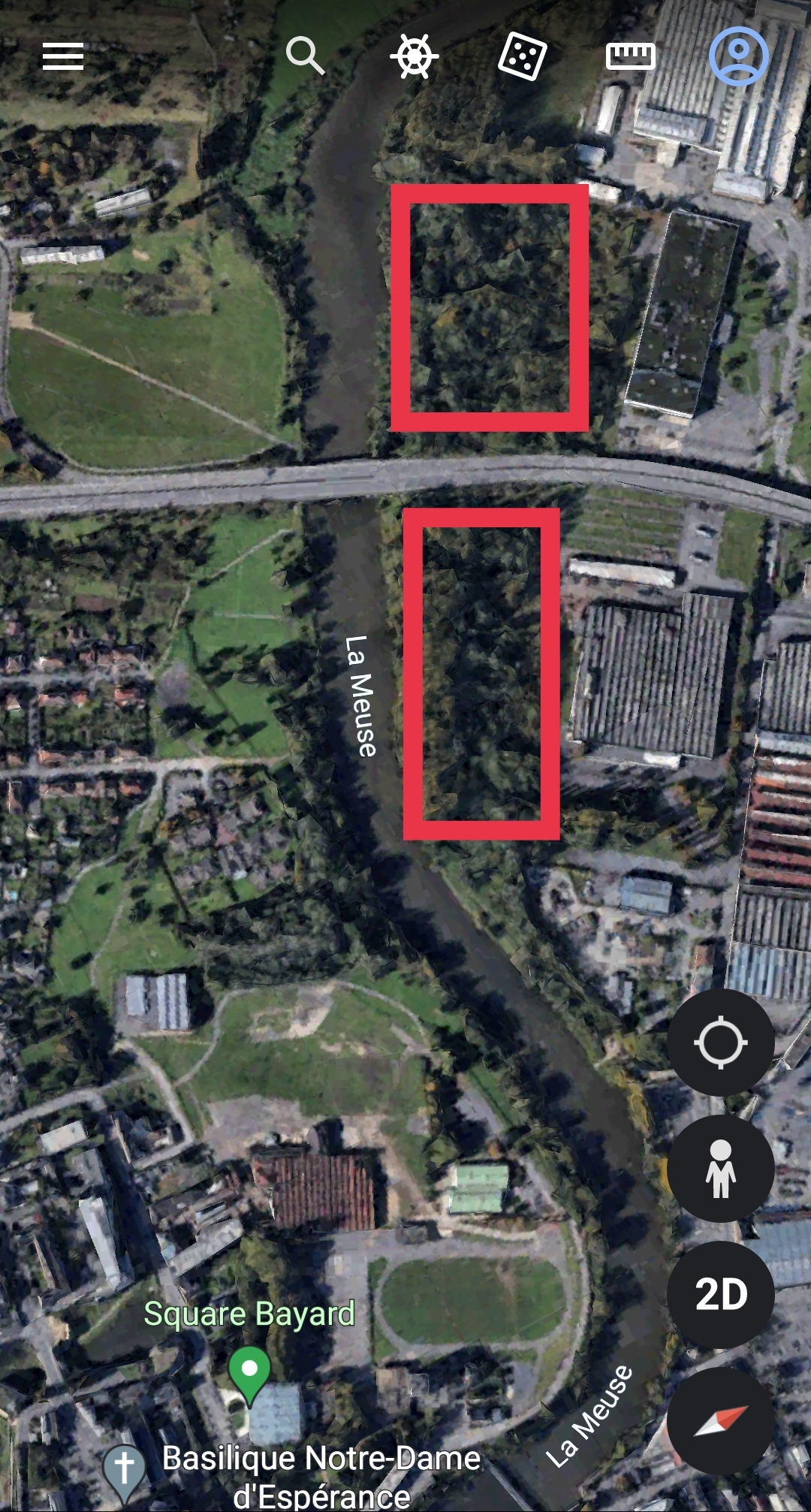Screen dimensions: 811x1512
Task: Center map on my location
Action: (x=720, y=1043)
